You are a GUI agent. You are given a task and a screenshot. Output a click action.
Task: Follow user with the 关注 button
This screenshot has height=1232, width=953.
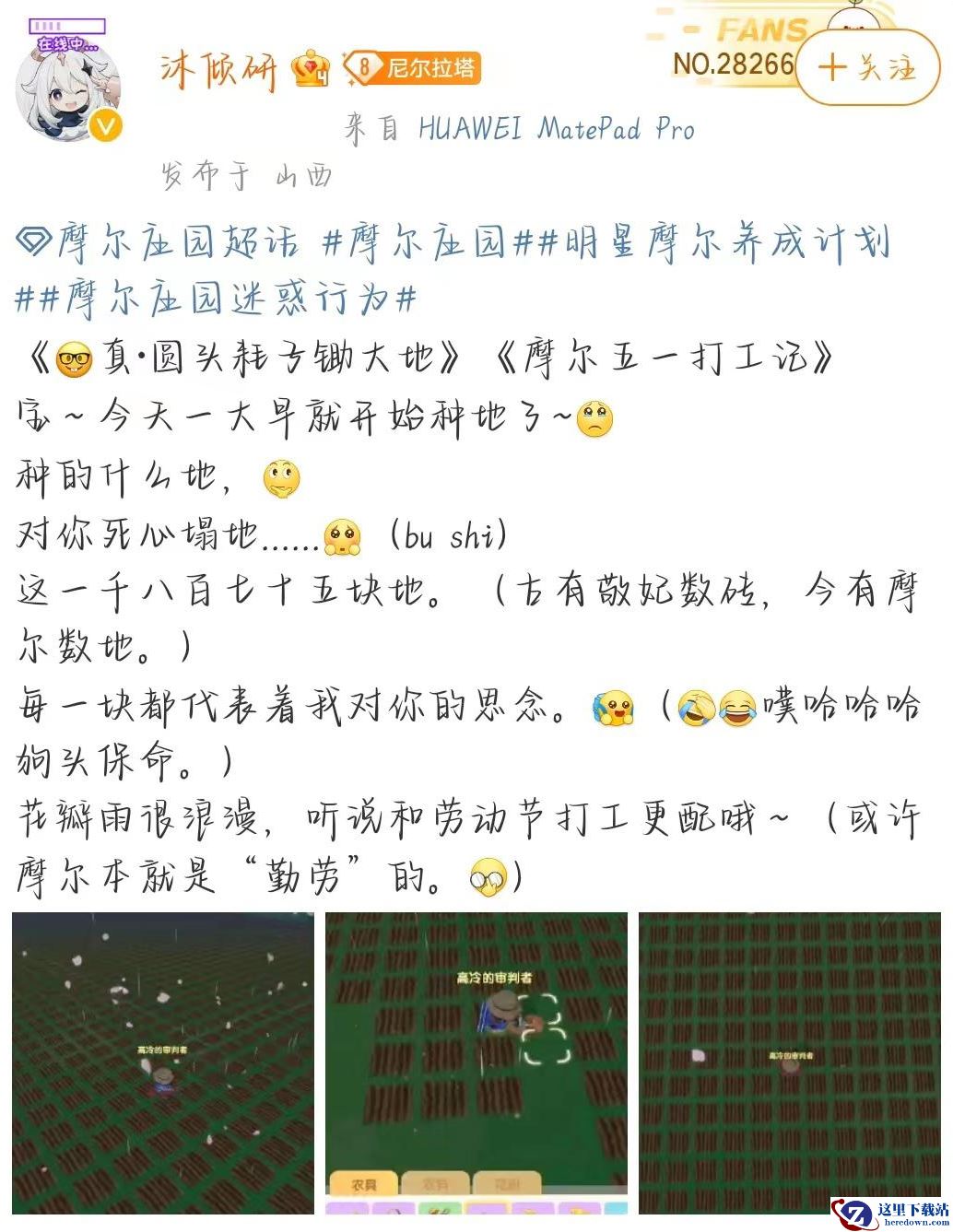coord(868,66)
